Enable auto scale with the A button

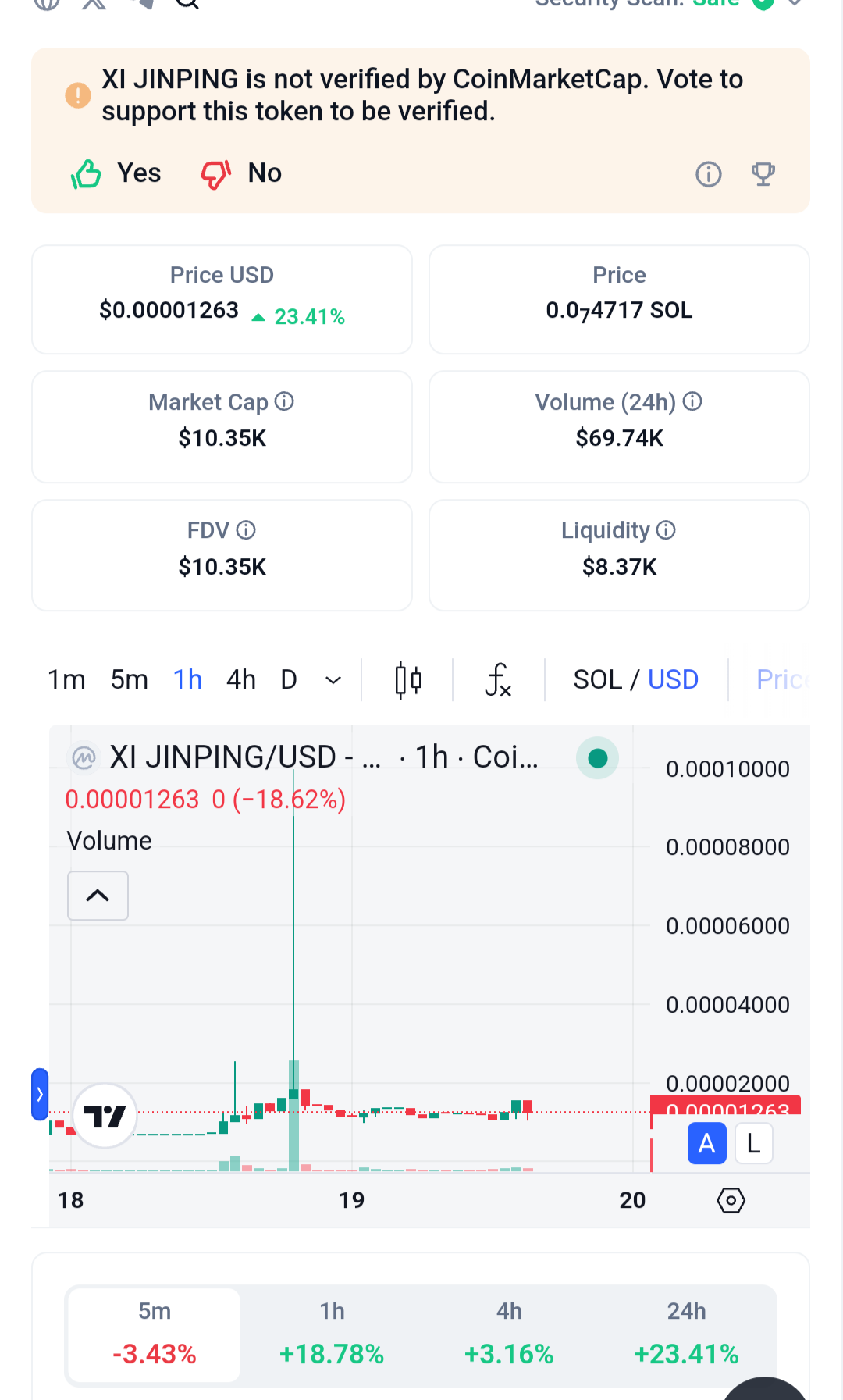click(707, 1144)
